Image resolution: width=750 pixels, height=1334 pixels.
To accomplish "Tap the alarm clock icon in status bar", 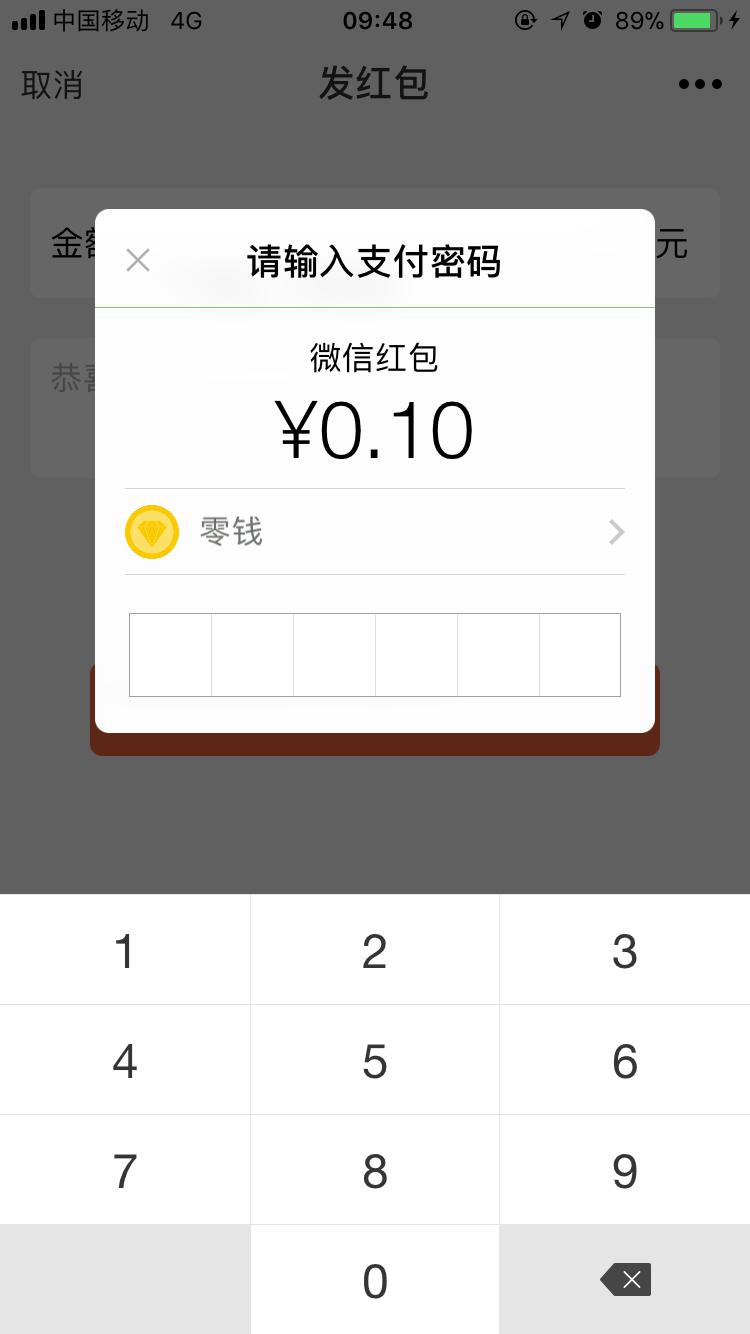I will [593, 19].
